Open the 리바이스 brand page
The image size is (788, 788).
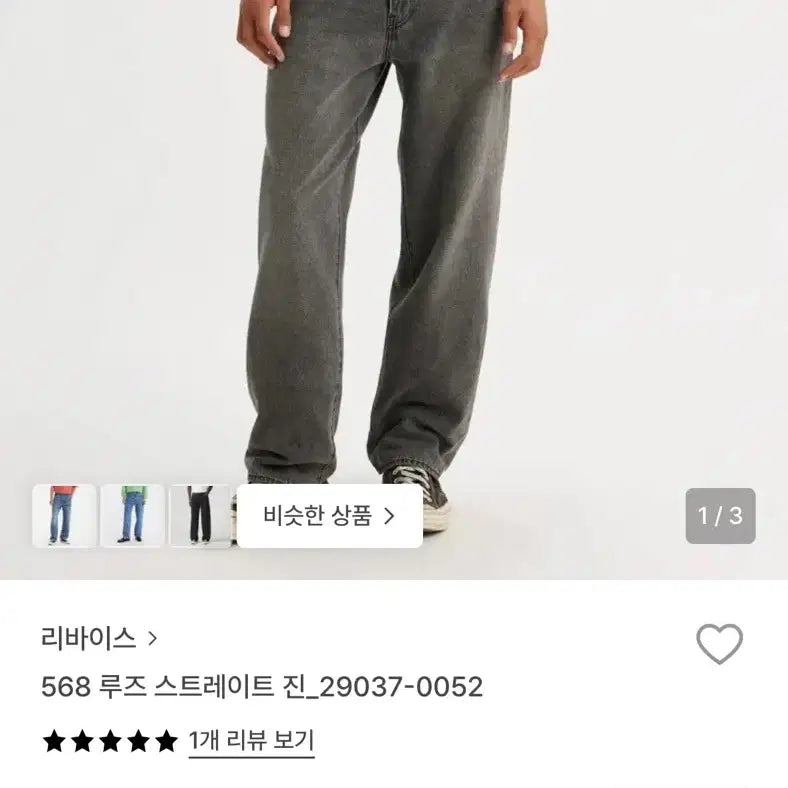coord(99,637)
